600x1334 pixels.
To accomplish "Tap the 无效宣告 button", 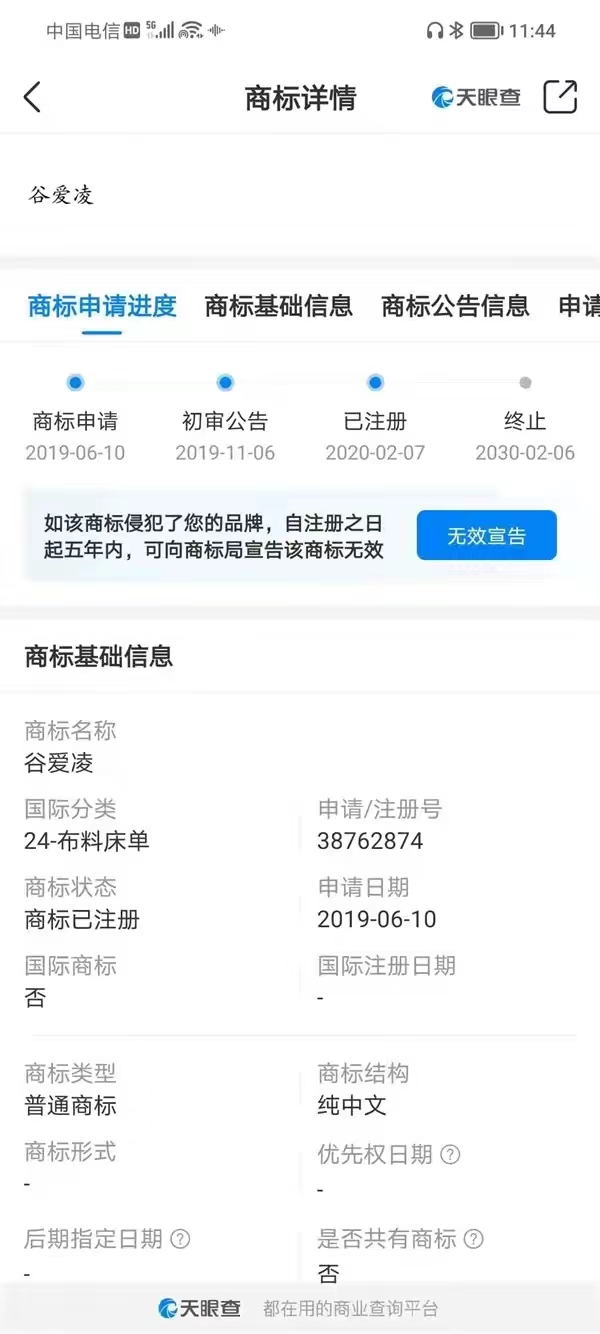I will [x=486, y=536].
